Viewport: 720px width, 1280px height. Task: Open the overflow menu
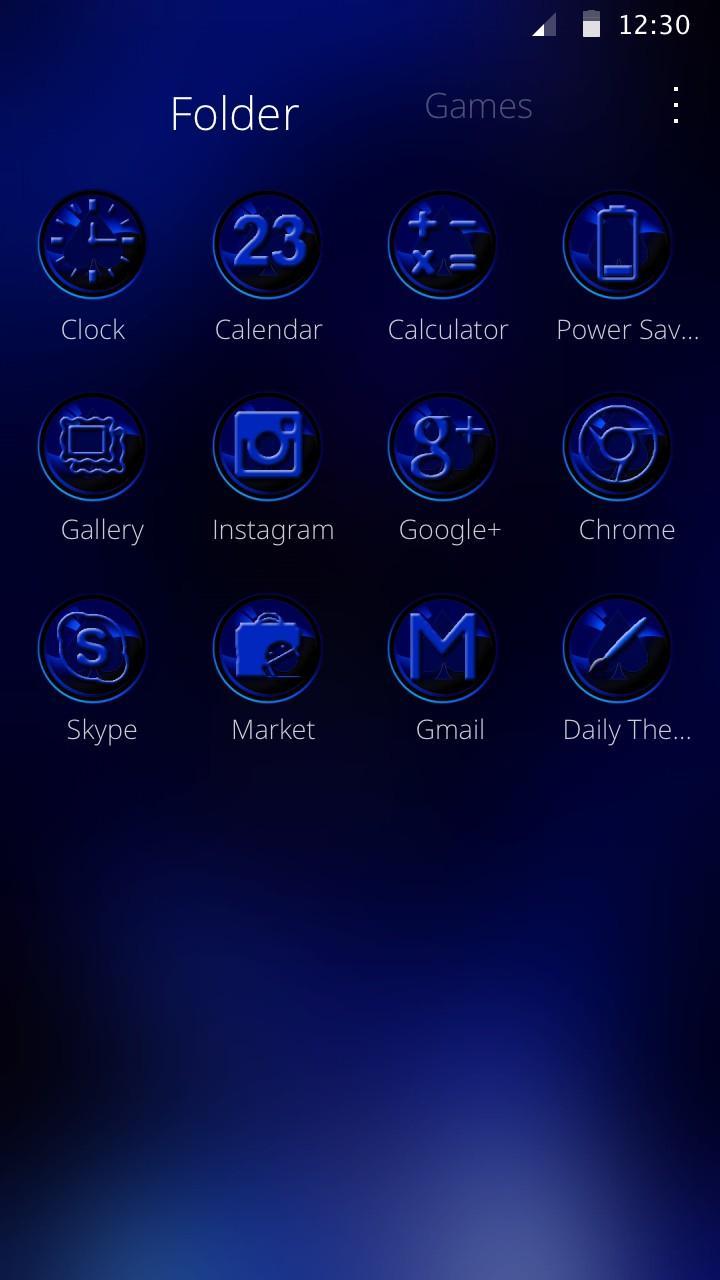pos(676,105)
